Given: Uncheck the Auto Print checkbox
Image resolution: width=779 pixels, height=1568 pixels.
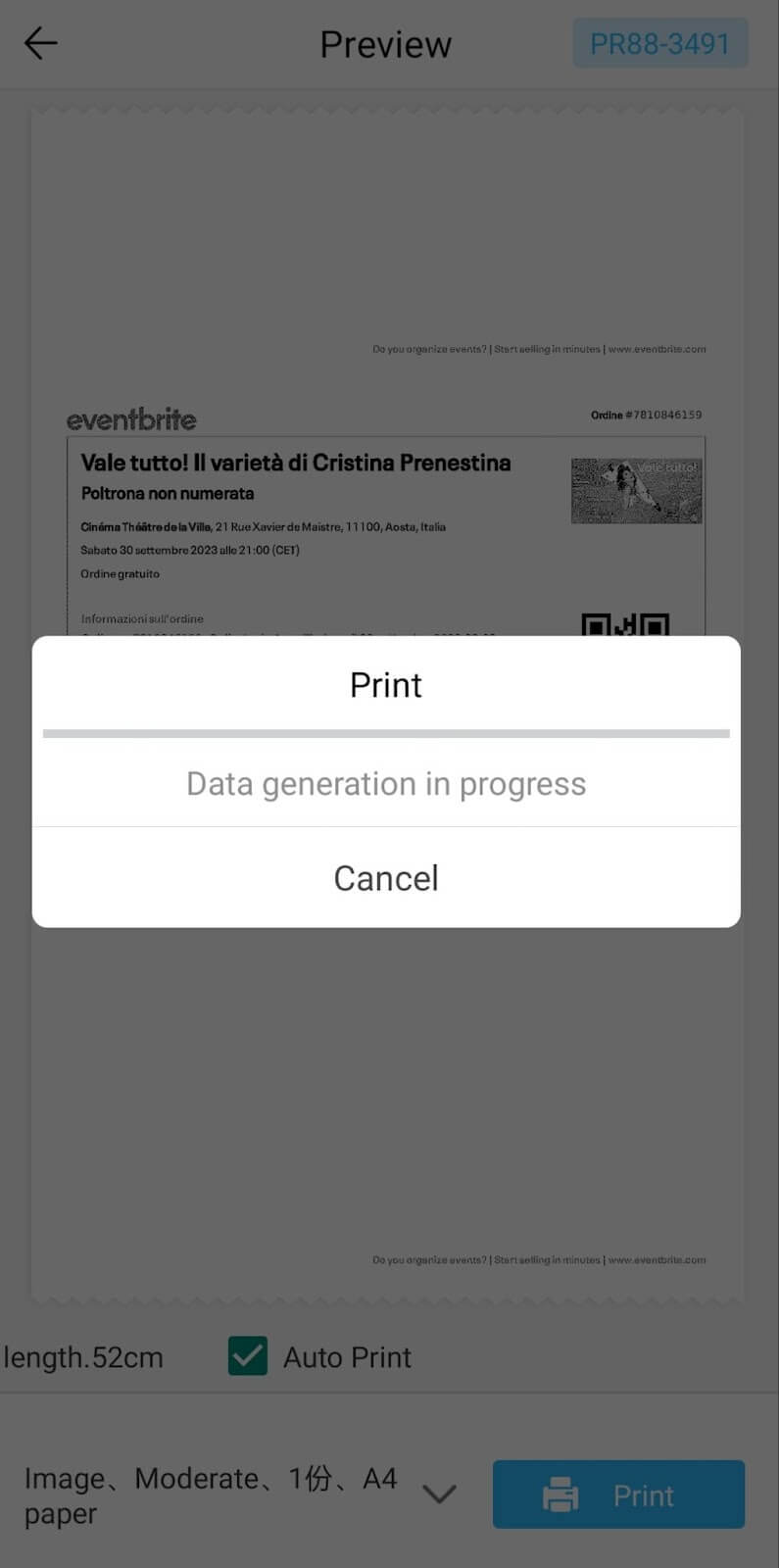Looking at the screenshot, I should point(248,1356).
